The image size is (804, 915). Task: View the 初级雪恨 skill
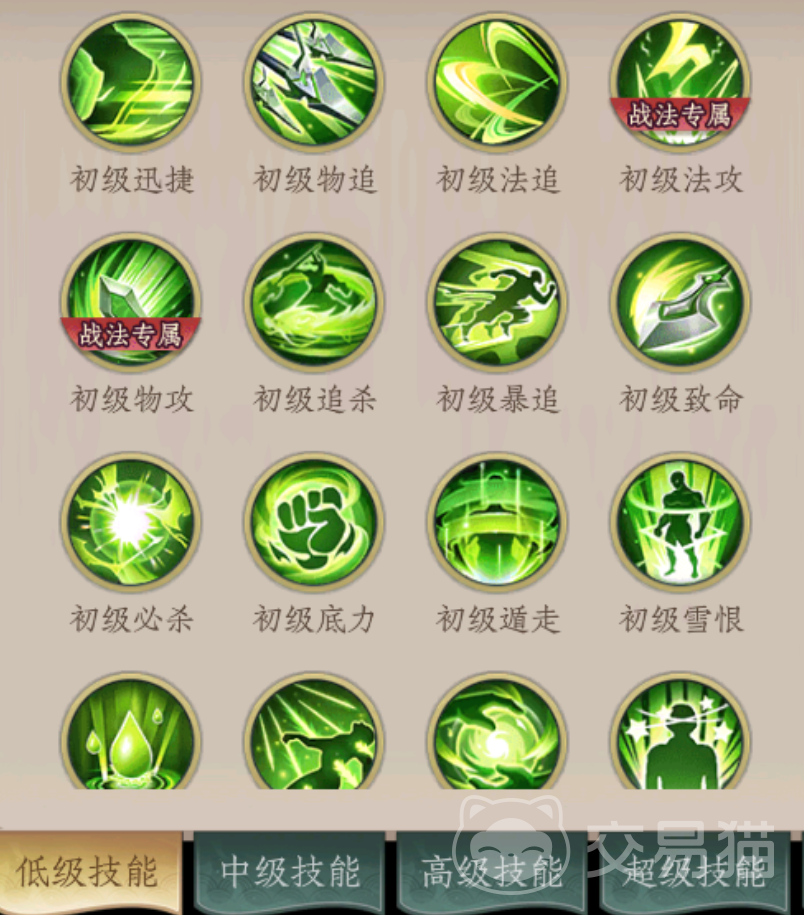680,522
